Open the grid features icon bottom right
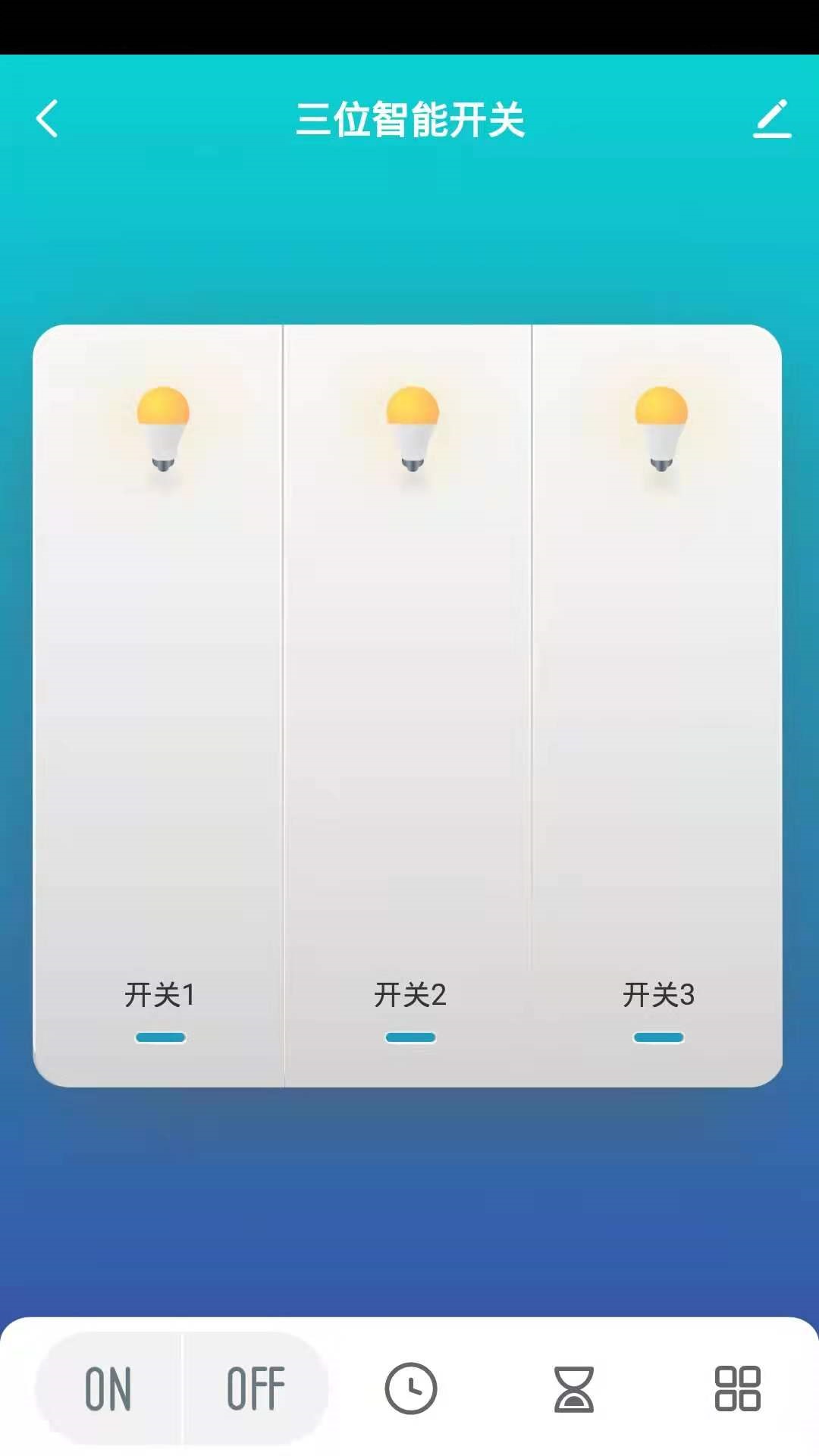This screenshot has height=1456, width=819. click(739, 1388)
